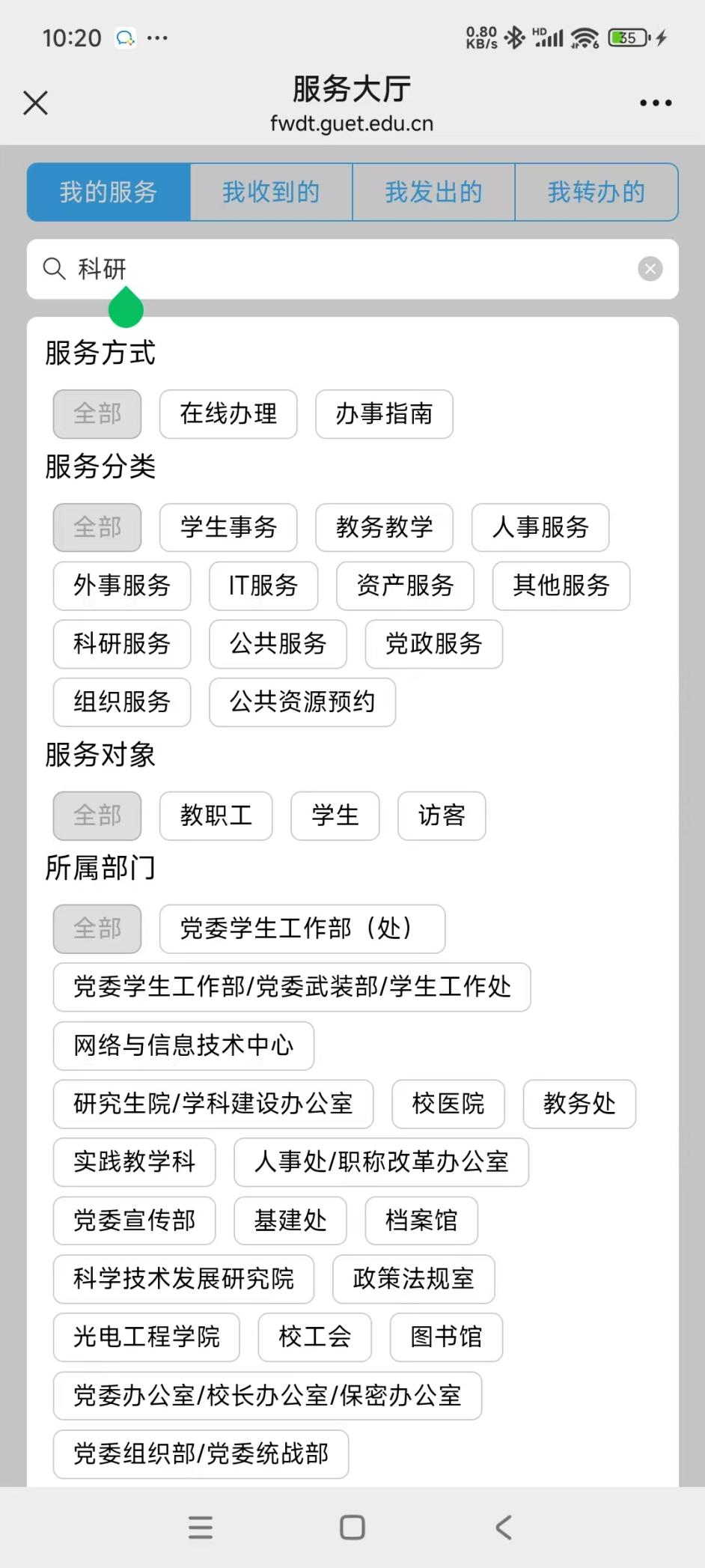Choose 访客 as the service audience
This screenshot has height=1568, width=705.
[442, 815]
